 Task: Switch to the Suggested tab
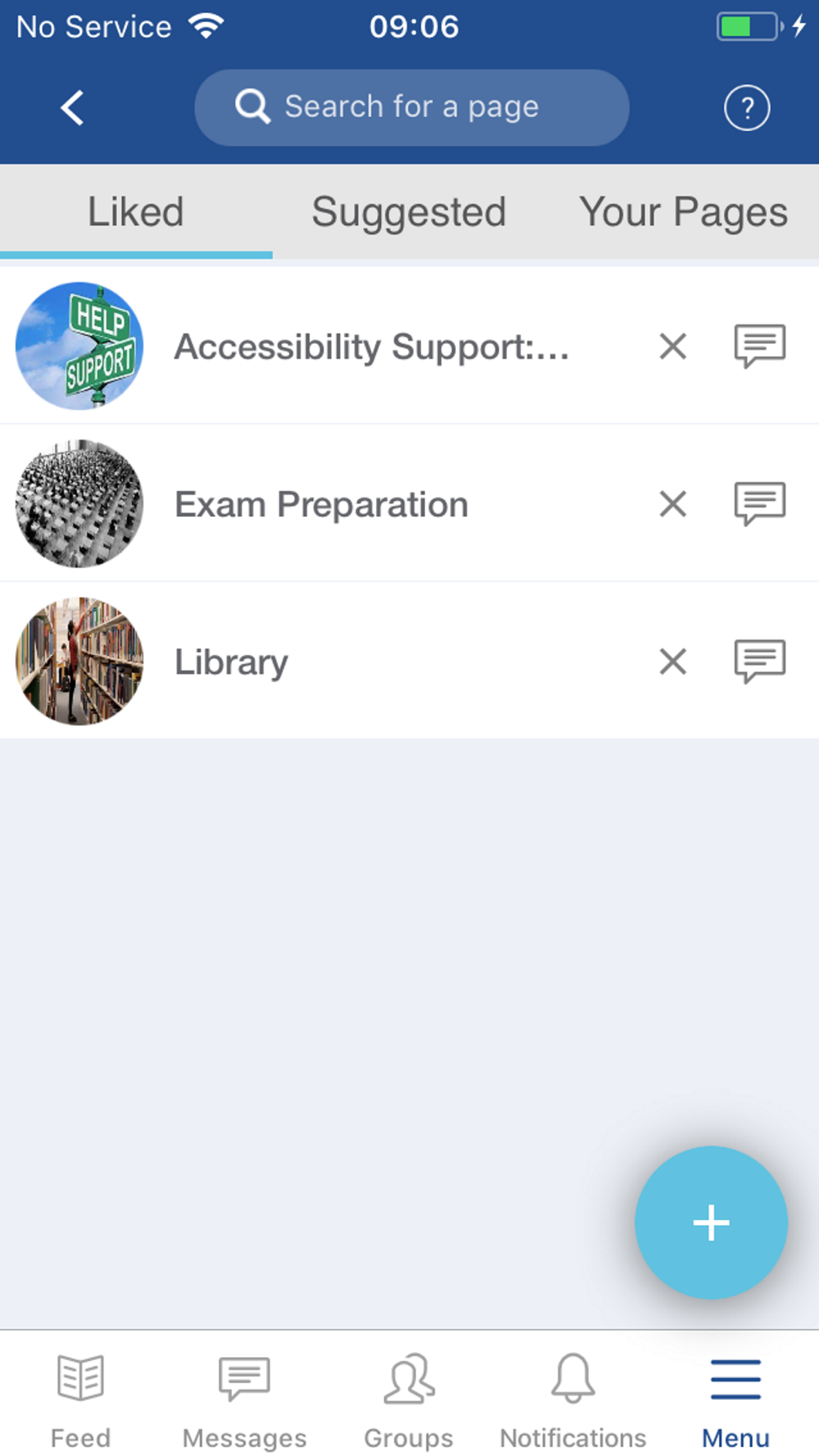pyautogui.click(x=409, y=212)
